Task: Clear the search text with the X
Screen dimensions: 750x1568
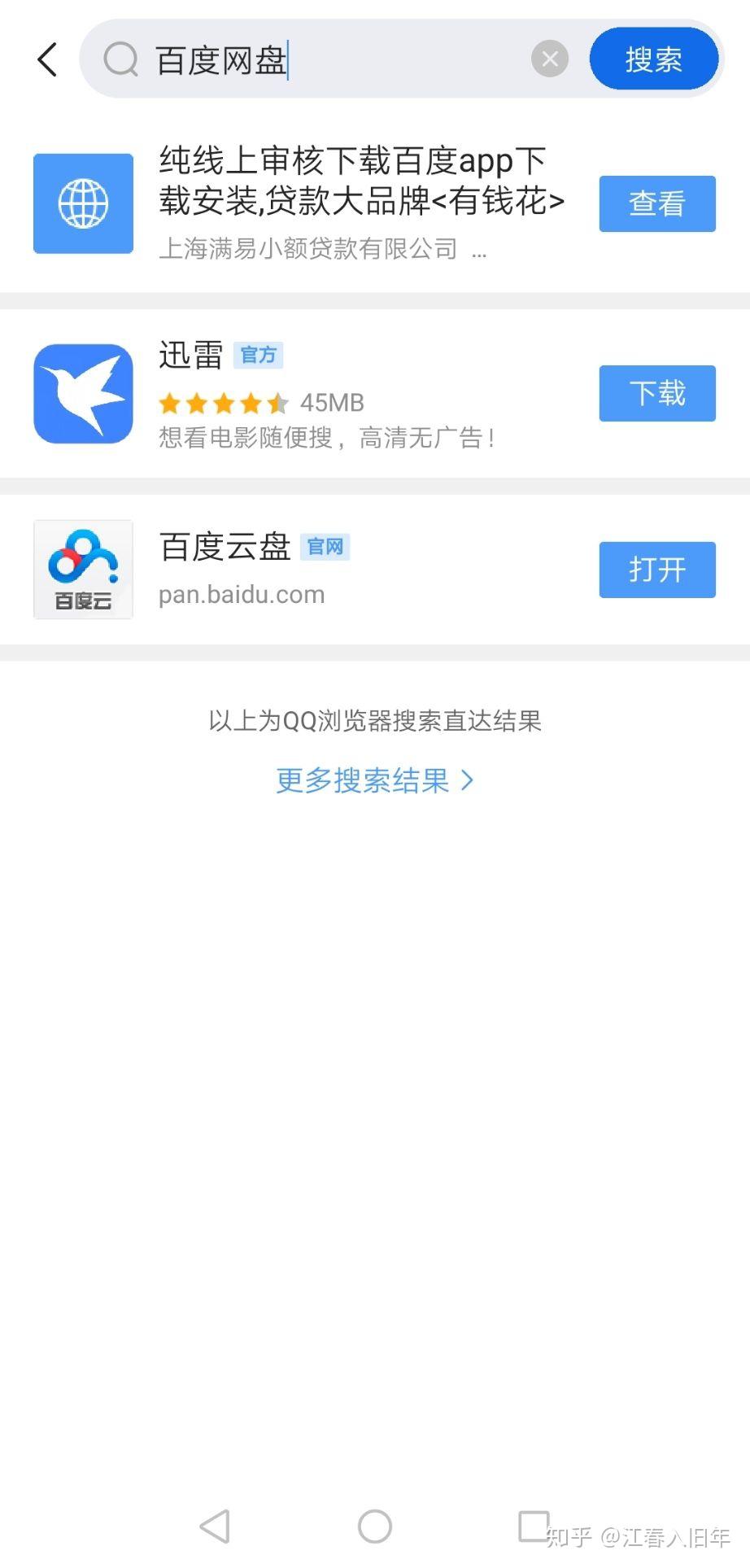Action: pos(549,59)
